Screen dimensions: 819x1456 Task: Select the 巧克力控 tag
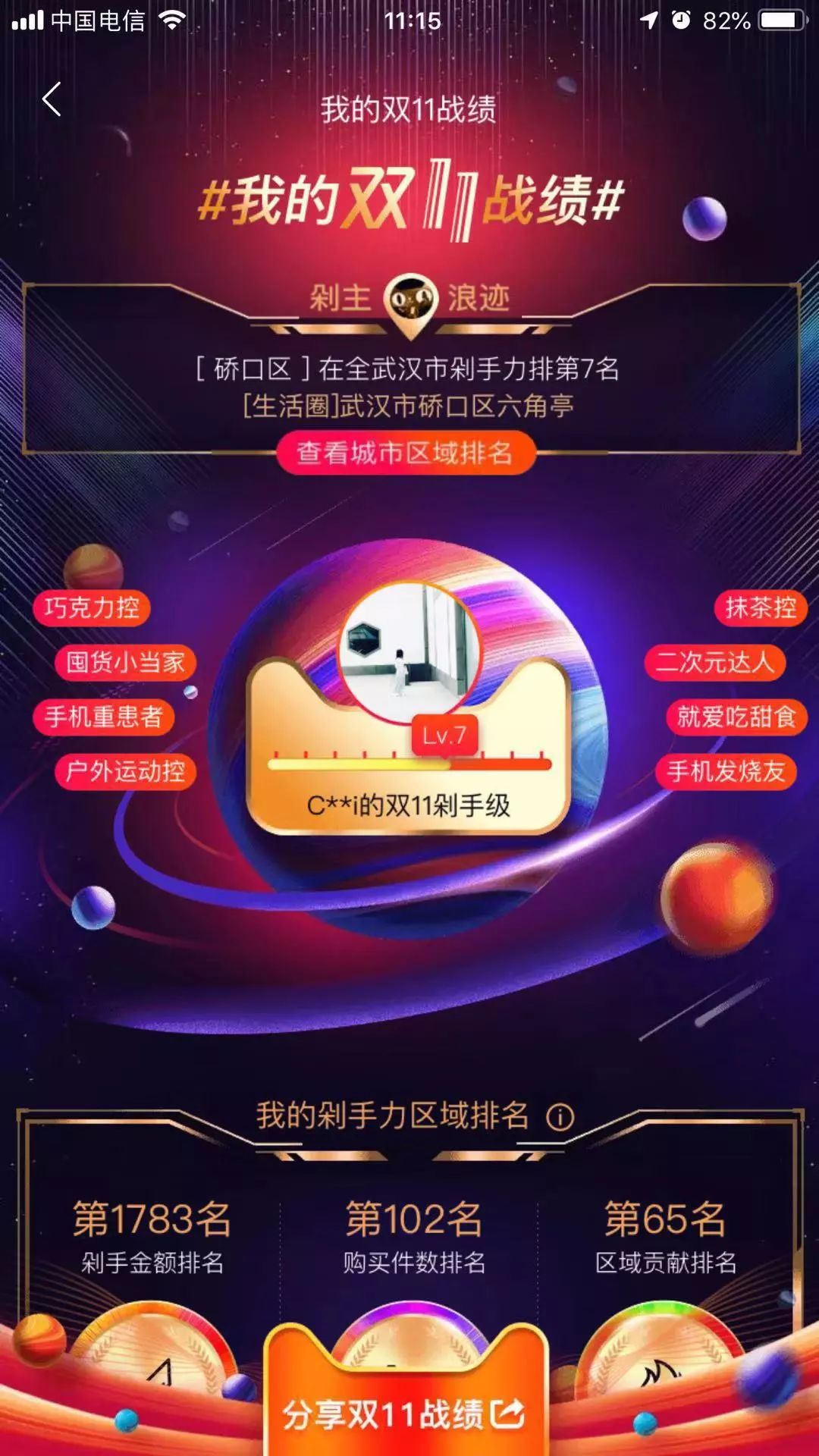pyautogui.click(x=94, y=607)
